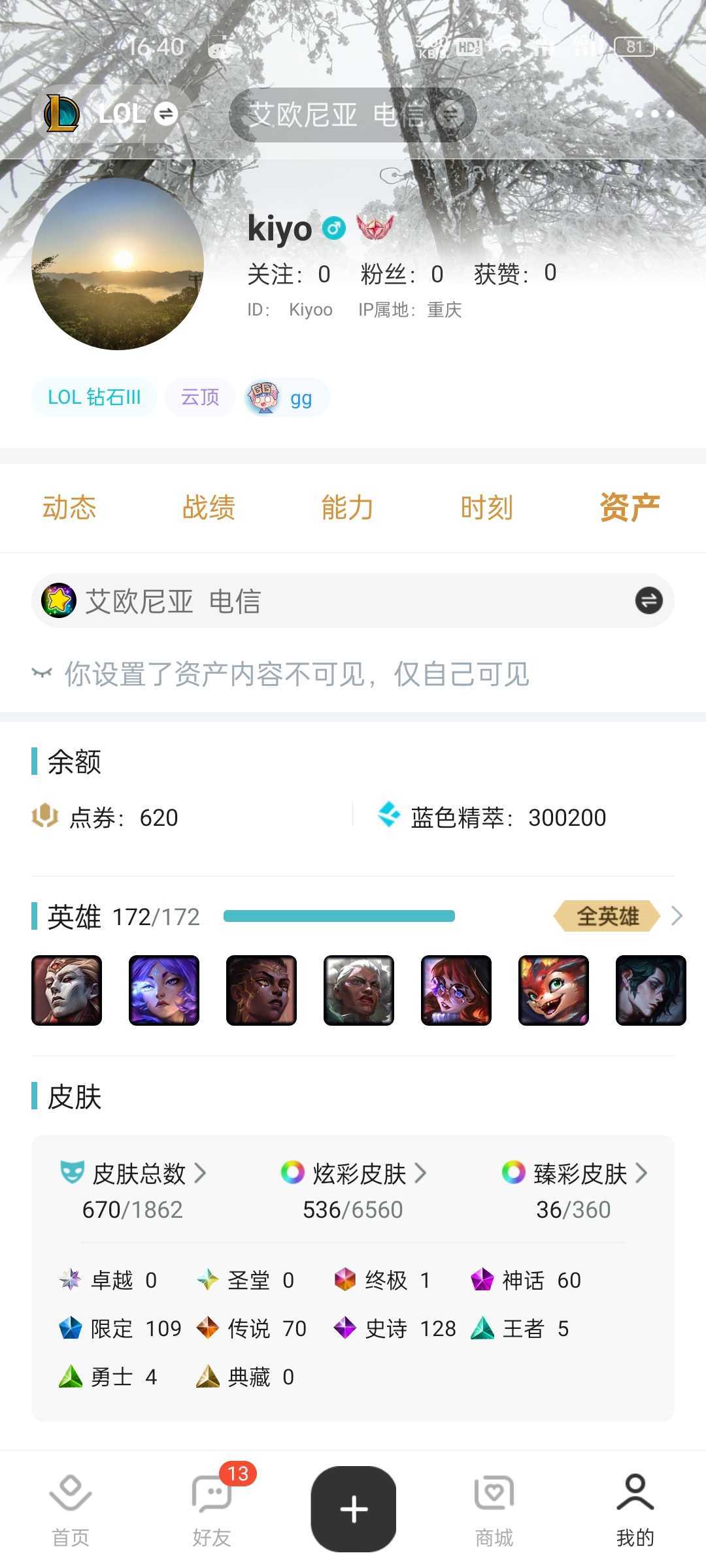This screenshot has width=706, height=1568.
Task: Change the 艾欧尼亚 电信 server at the top
Action: [353, 115]
